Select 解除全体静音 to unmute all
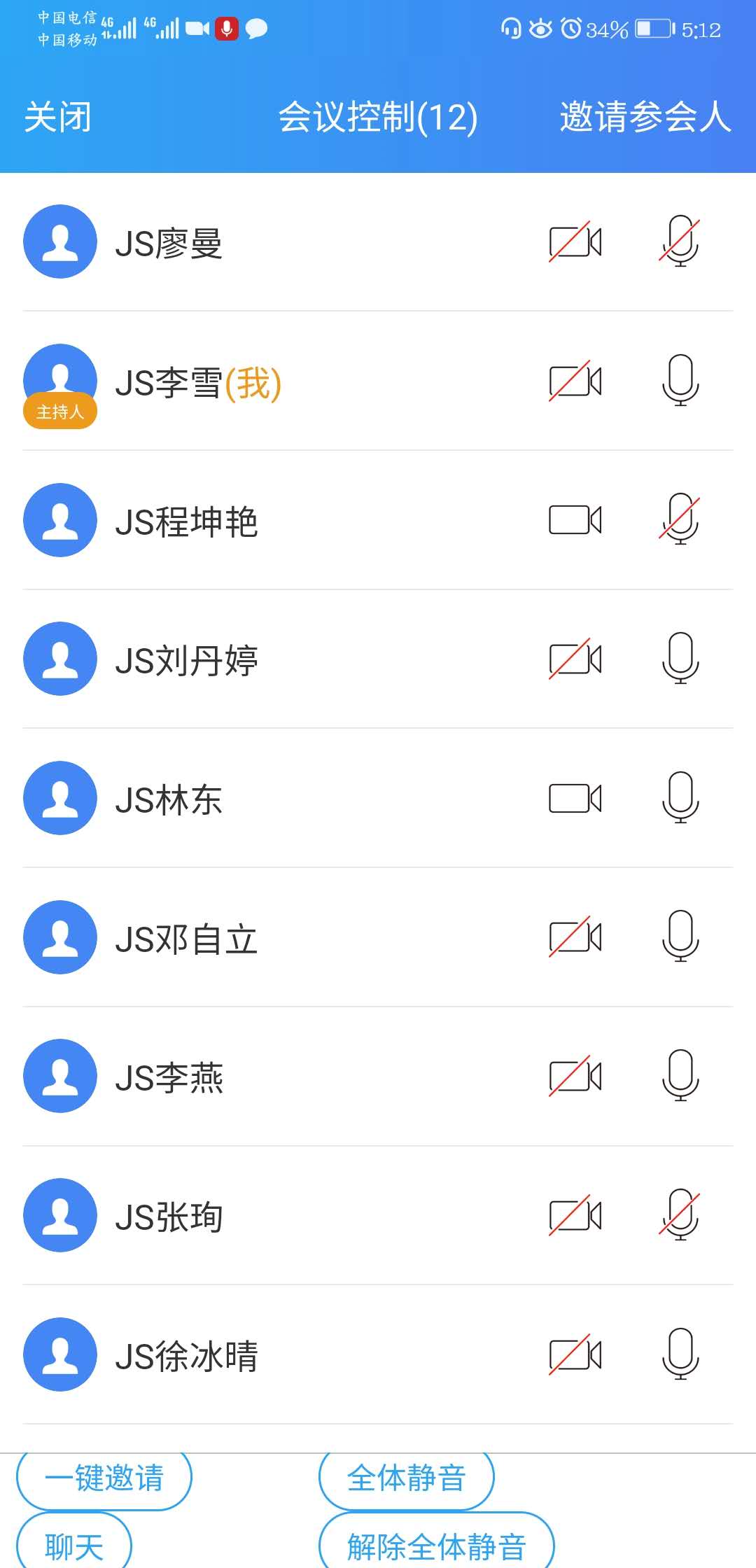The height and width of the screenshot is (1568, 756). pos(436,1546)
